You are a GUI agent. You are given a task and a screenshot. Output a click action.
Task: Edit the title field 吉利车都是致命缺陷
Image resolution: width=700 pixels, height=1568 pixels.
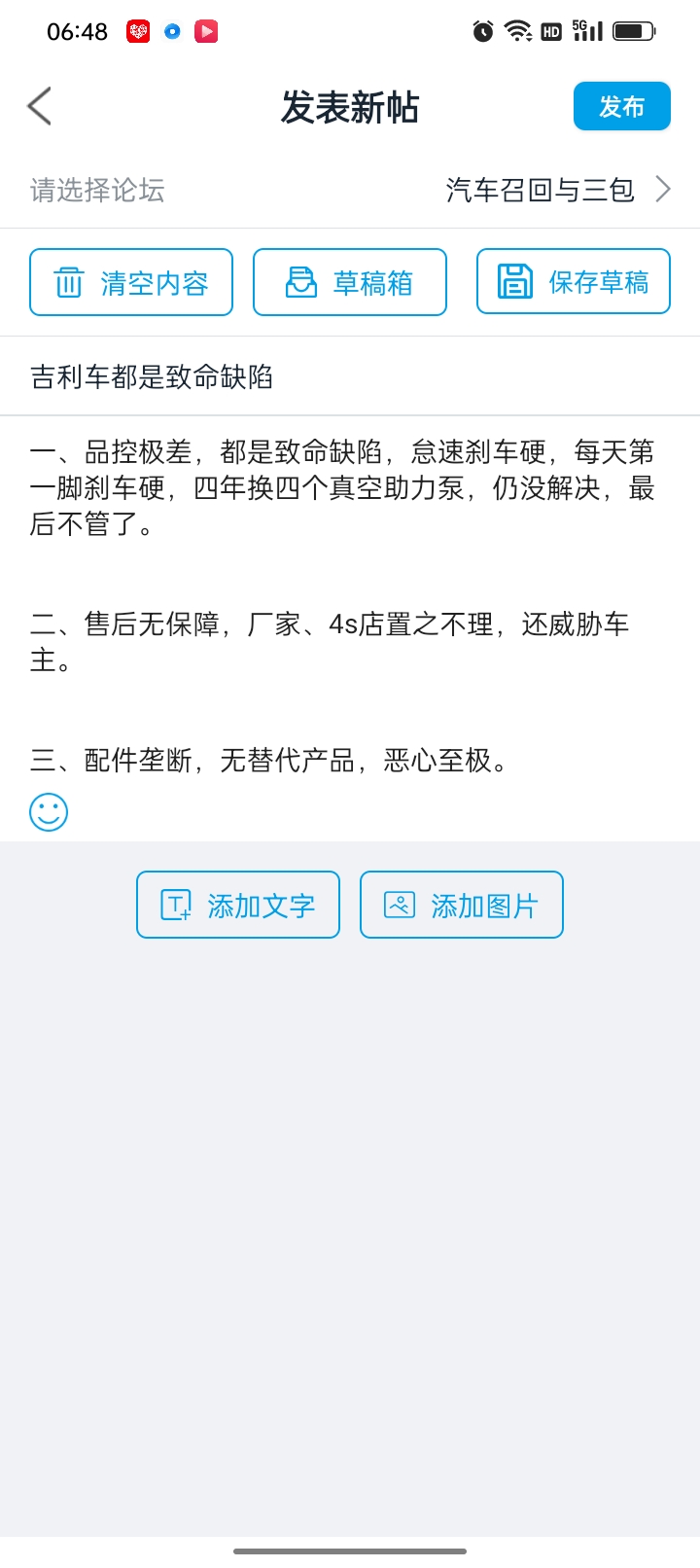350,376
